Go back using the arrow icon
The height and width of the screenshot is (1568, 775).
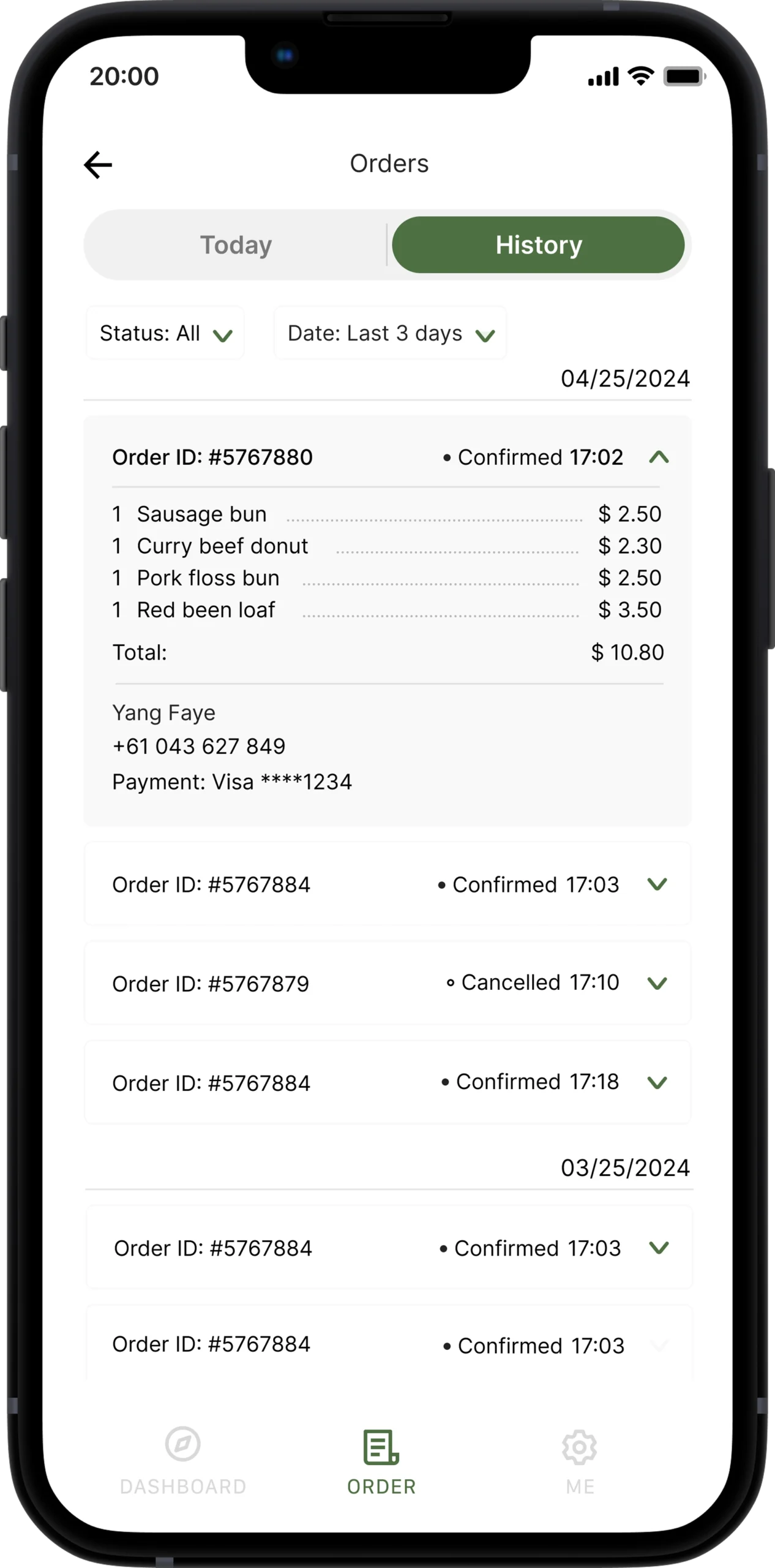coord(98,165)
